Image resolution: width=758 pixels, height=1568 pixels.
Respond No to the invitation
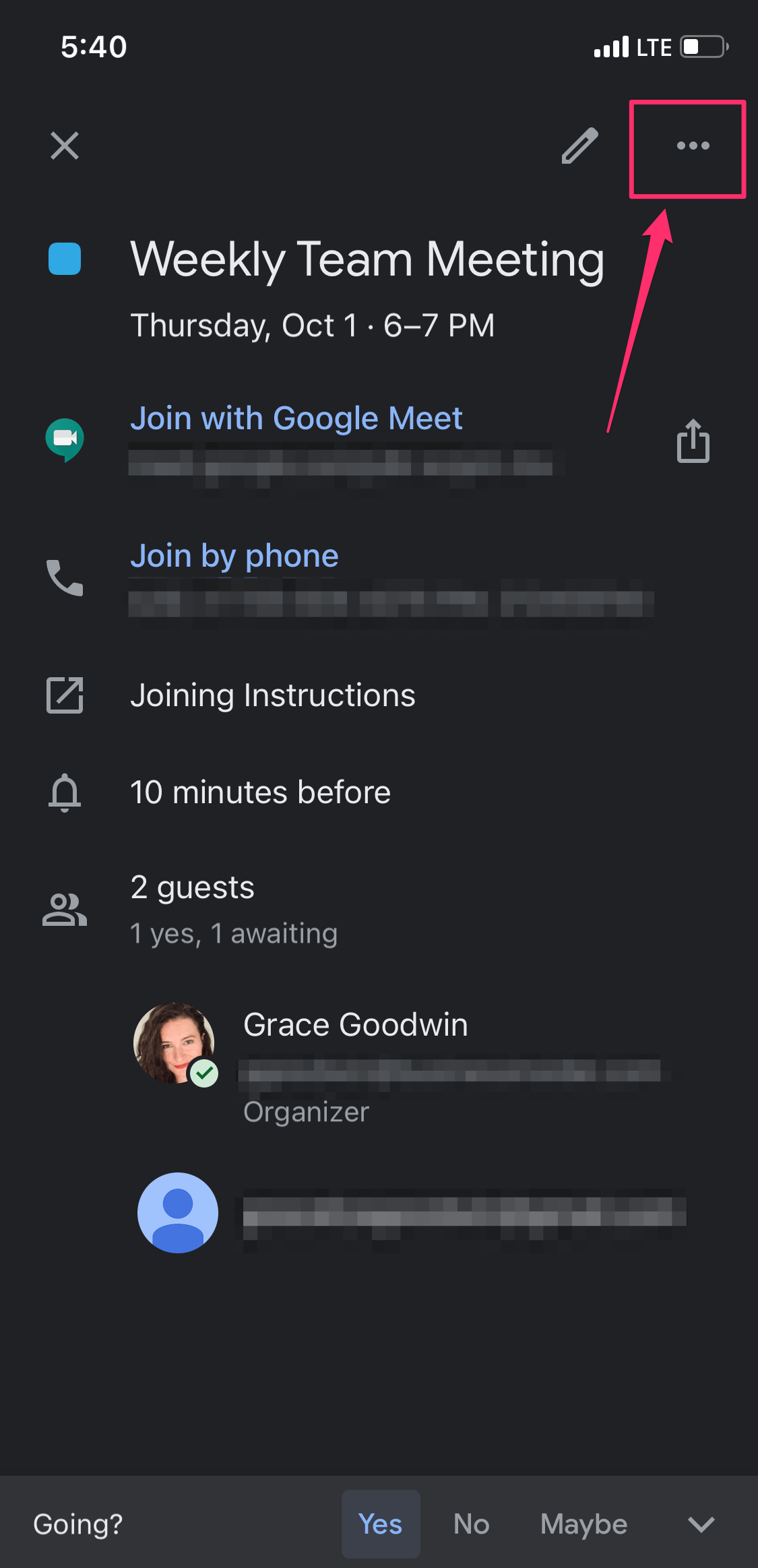click(471, 1524)
